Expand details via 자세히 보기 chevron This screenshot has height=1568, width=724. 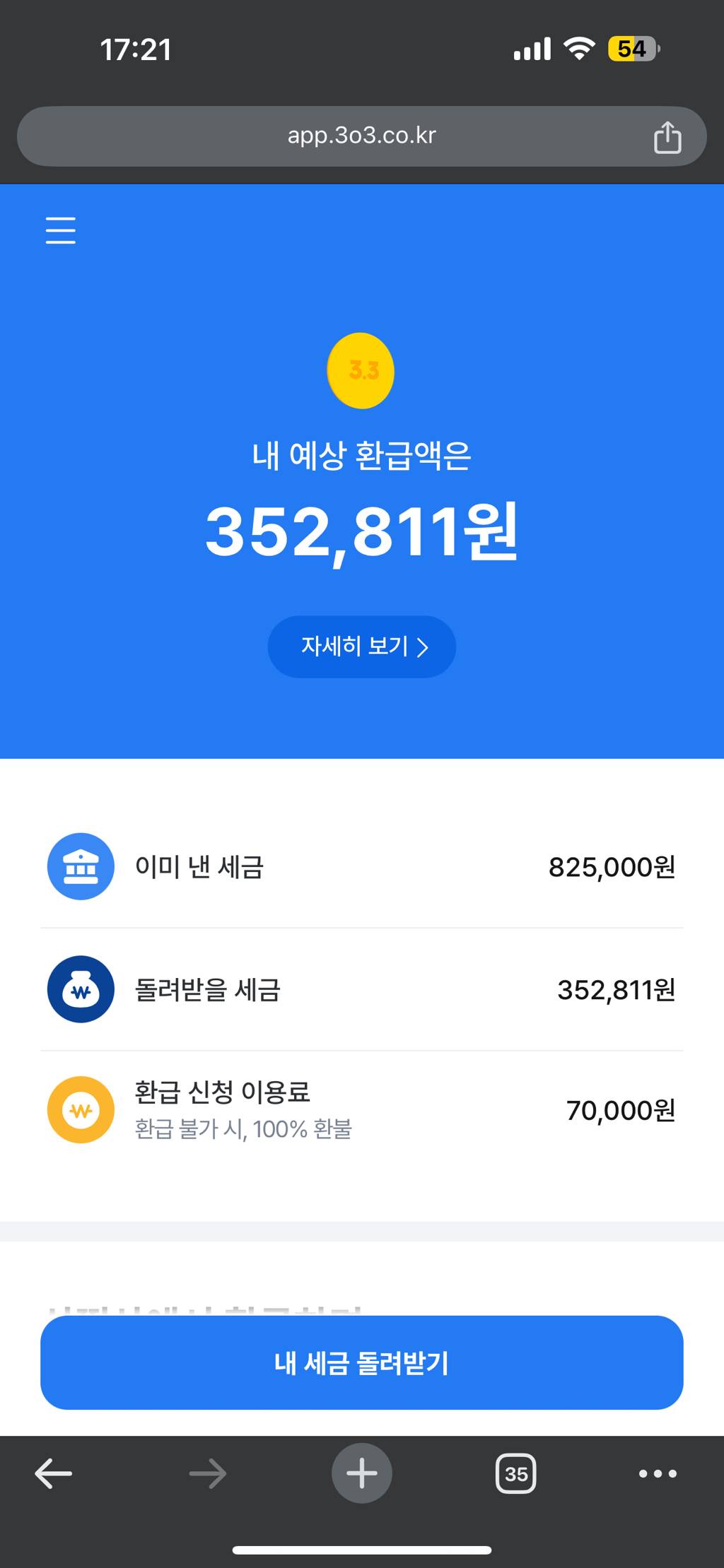point(424,647)
